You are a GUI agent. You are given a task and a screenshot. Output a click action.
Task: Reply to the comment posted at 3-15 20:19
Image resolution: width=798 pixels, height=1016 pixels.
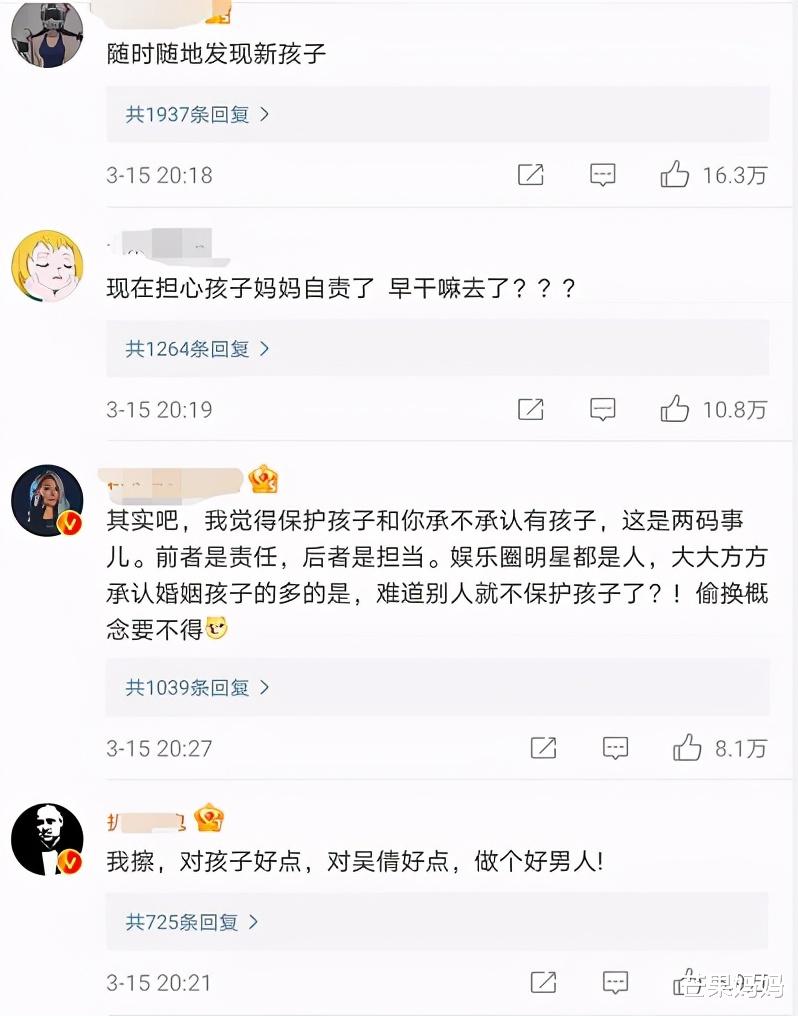[x=602, y=409]
